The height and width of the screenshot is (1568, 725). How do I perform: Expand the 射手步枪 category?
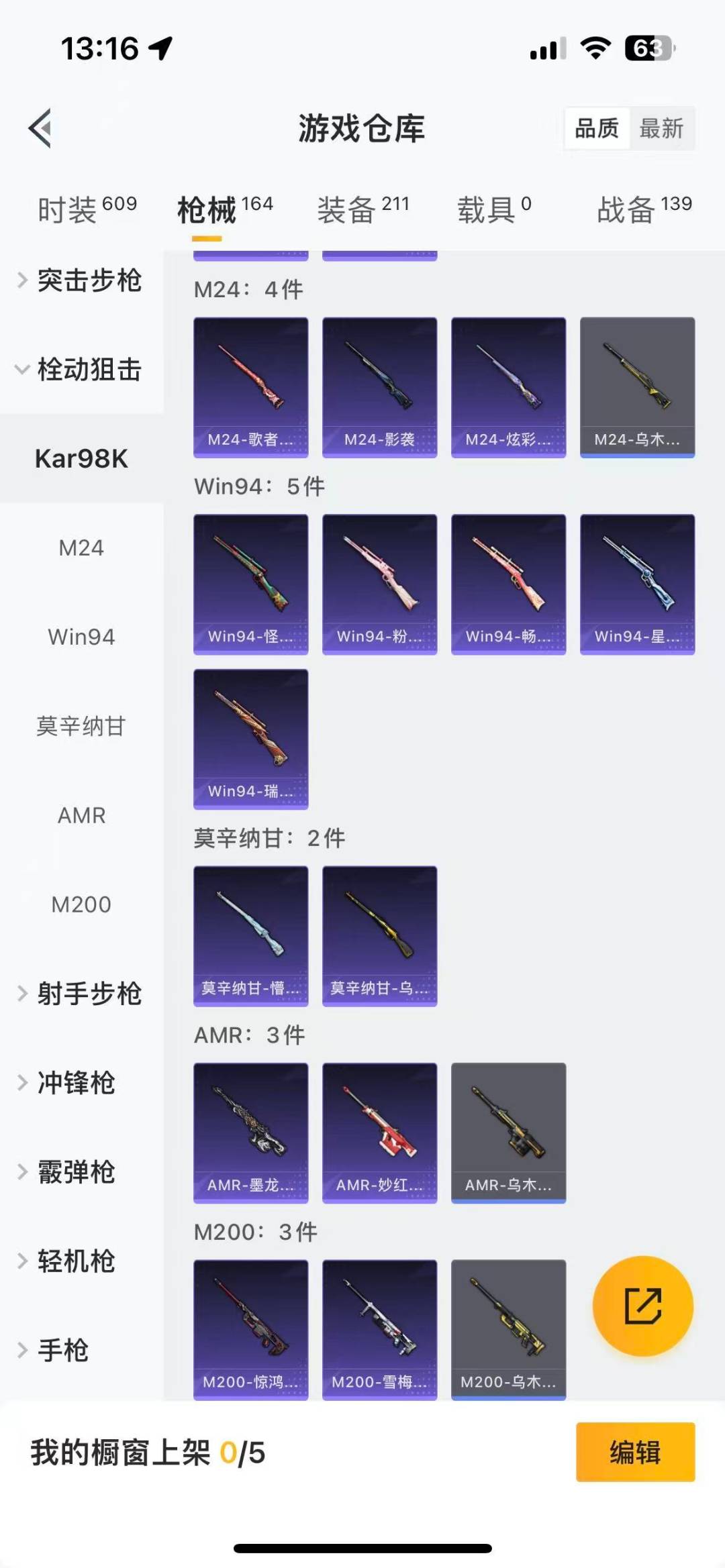[81, 994]
